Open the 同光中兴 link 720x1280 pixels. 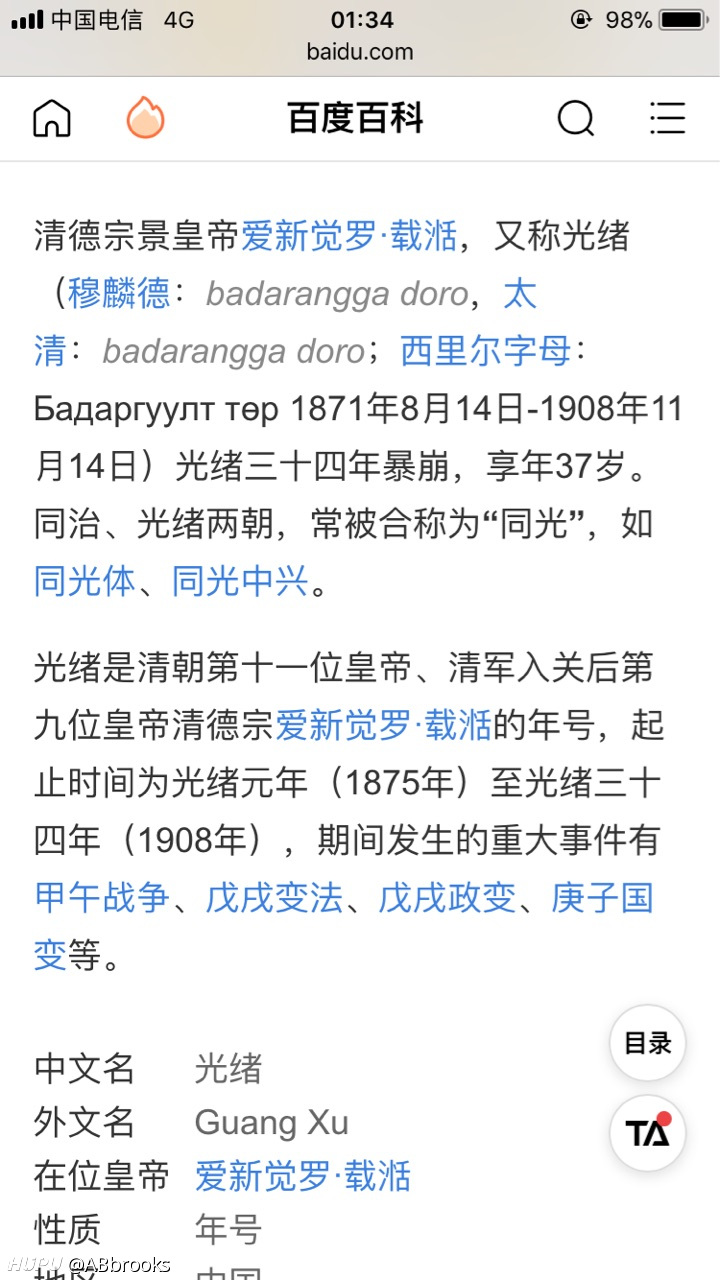click(x=240, y=581)
